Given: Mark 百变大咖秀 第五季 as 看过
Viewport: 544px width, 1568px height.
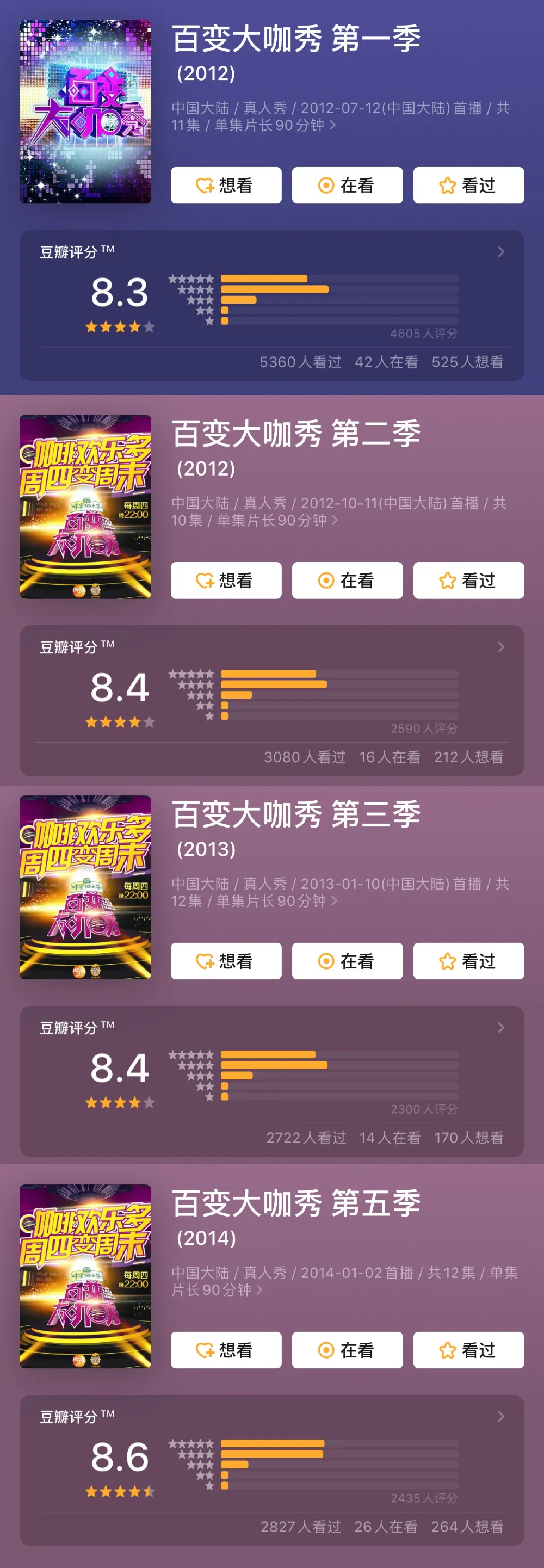Looking at the screenshot, I should 468,1350.
